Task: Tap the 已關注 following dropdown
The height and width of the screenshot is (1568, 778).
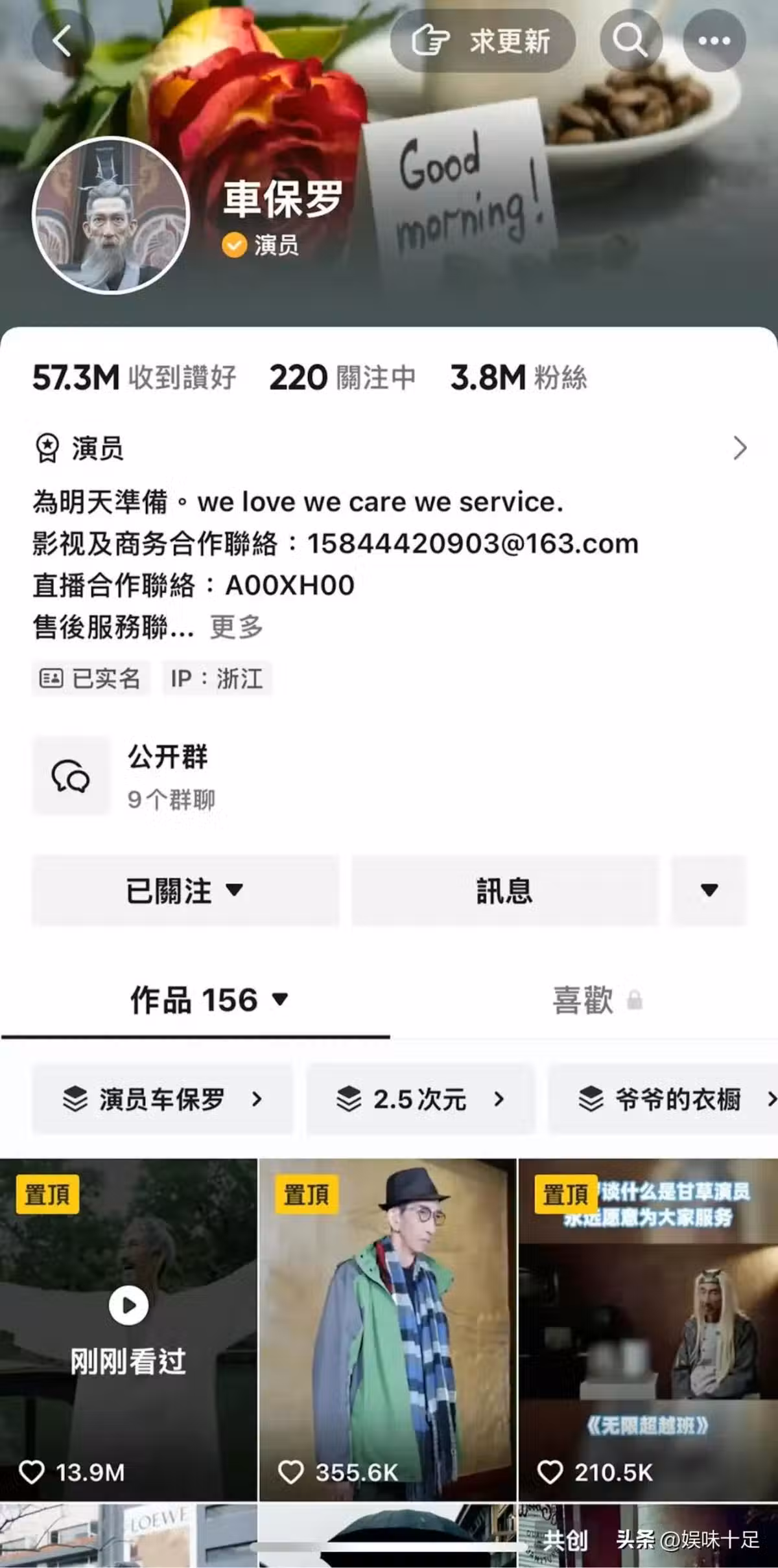Action: (185, 890)
